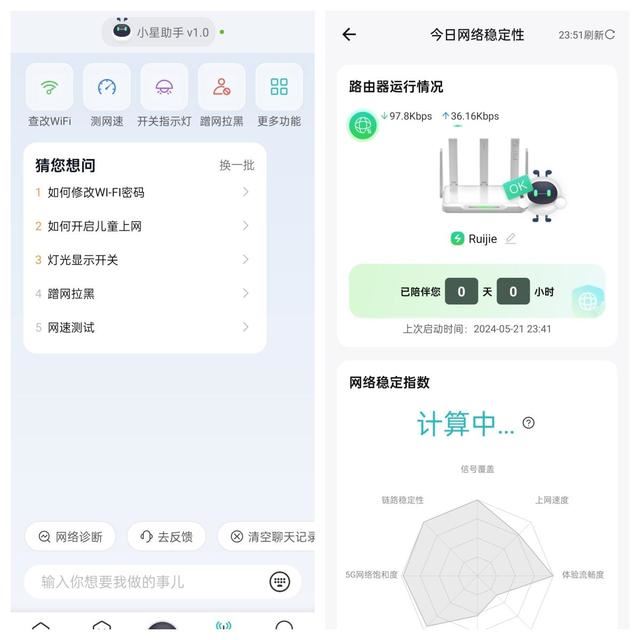640x640 pixels.
Task: Tap the 网络诊断 chip
Action: pos(70,536)
